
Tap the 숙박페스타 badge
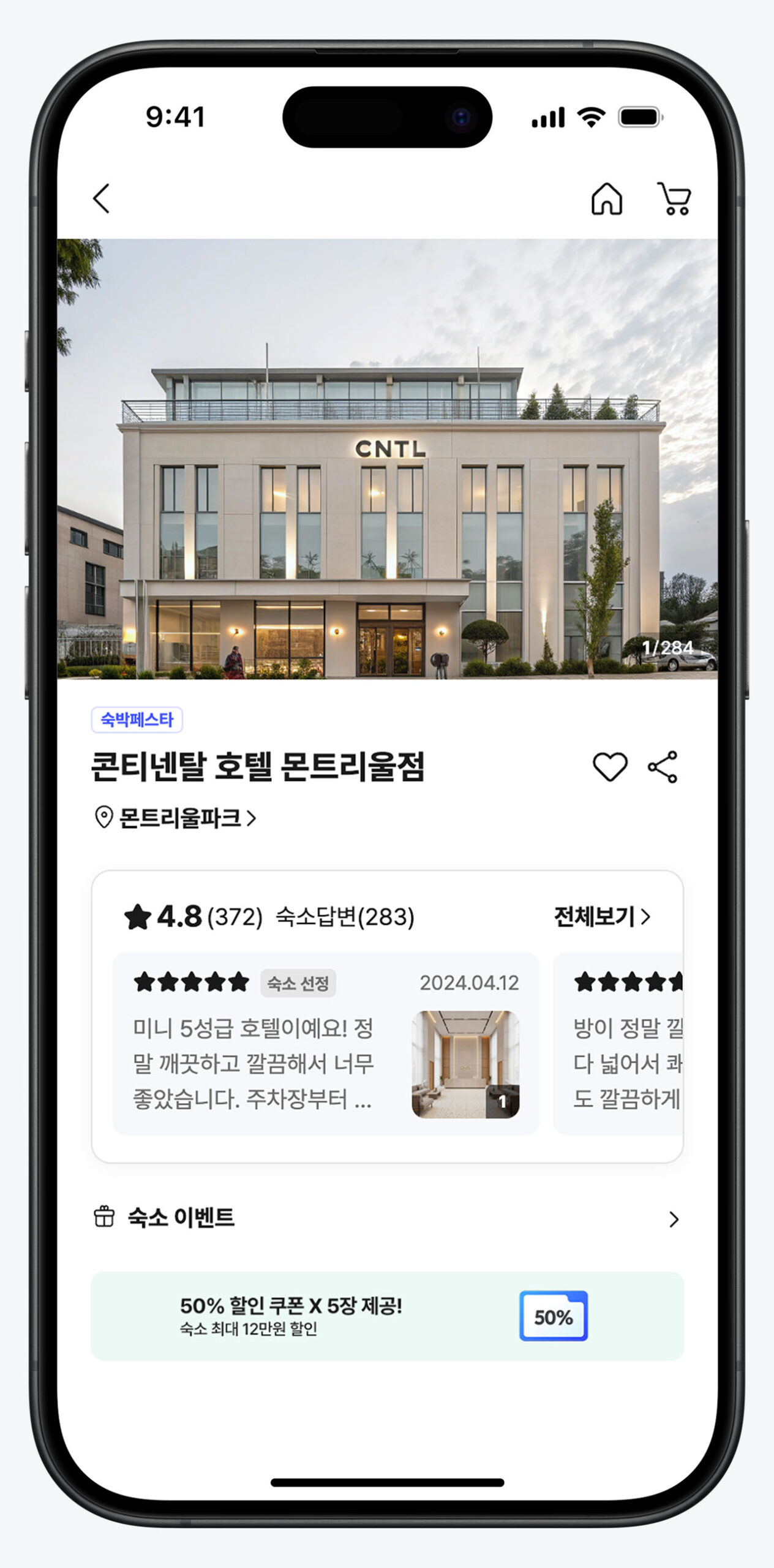(x=137, y=719)
